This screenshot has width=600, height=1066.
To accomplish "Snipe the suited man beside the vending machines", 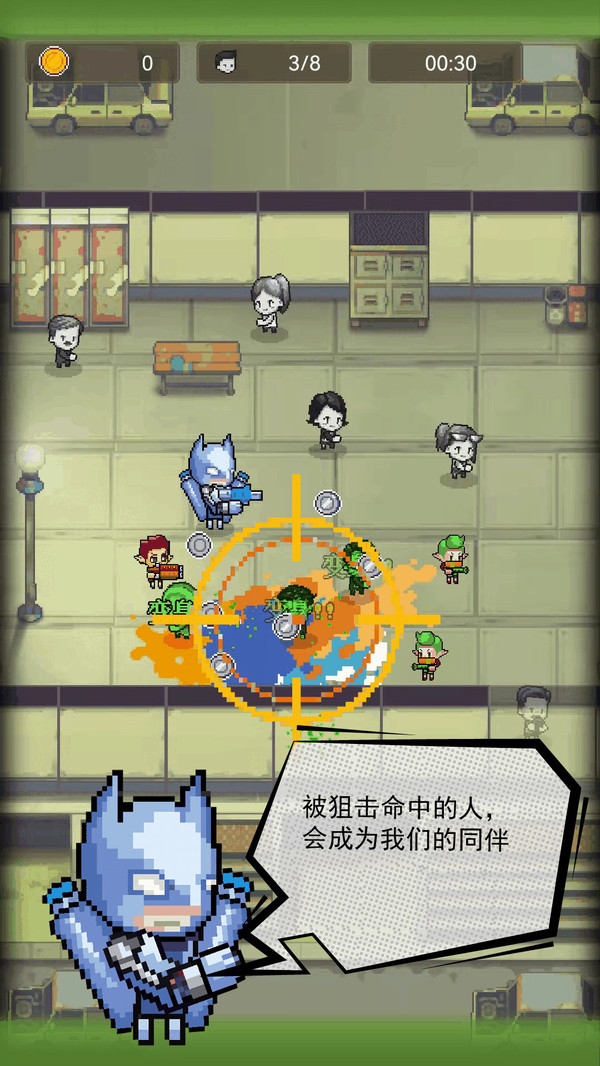I will click(x=65, y=342).
